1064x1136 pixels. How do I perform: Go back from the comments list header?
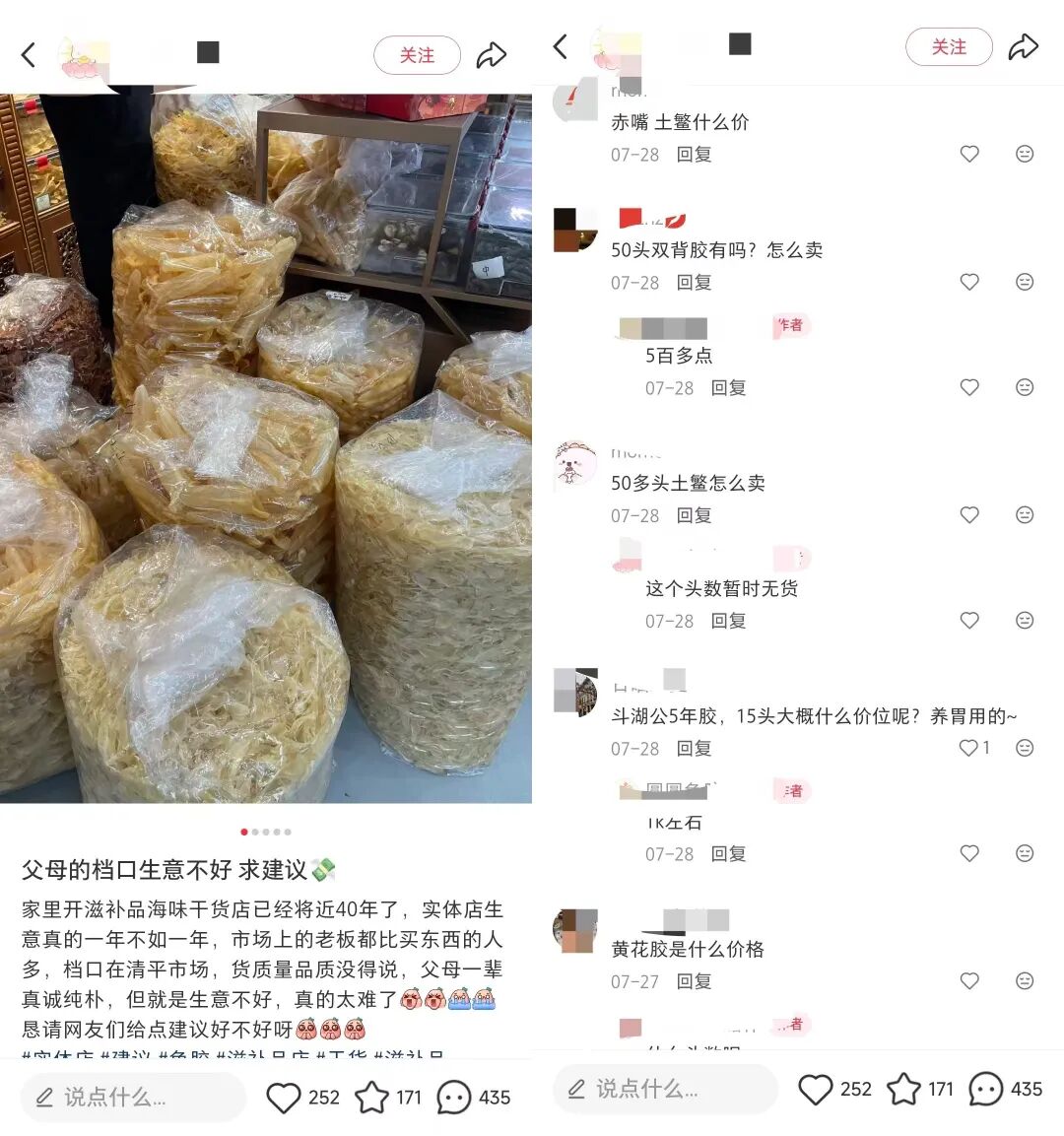[561, 46]
